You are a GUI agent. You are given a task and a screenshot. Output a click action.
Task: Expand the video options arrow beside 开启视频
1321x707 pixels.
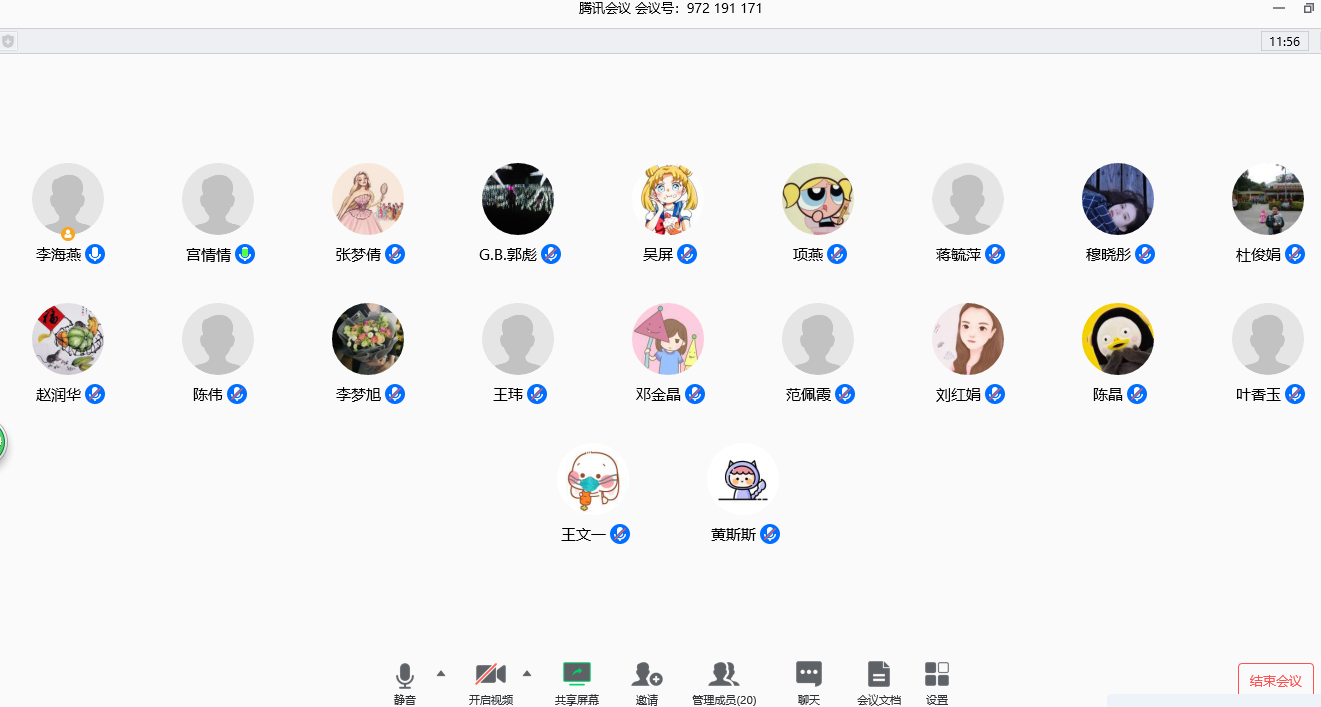tap(527, 673)
